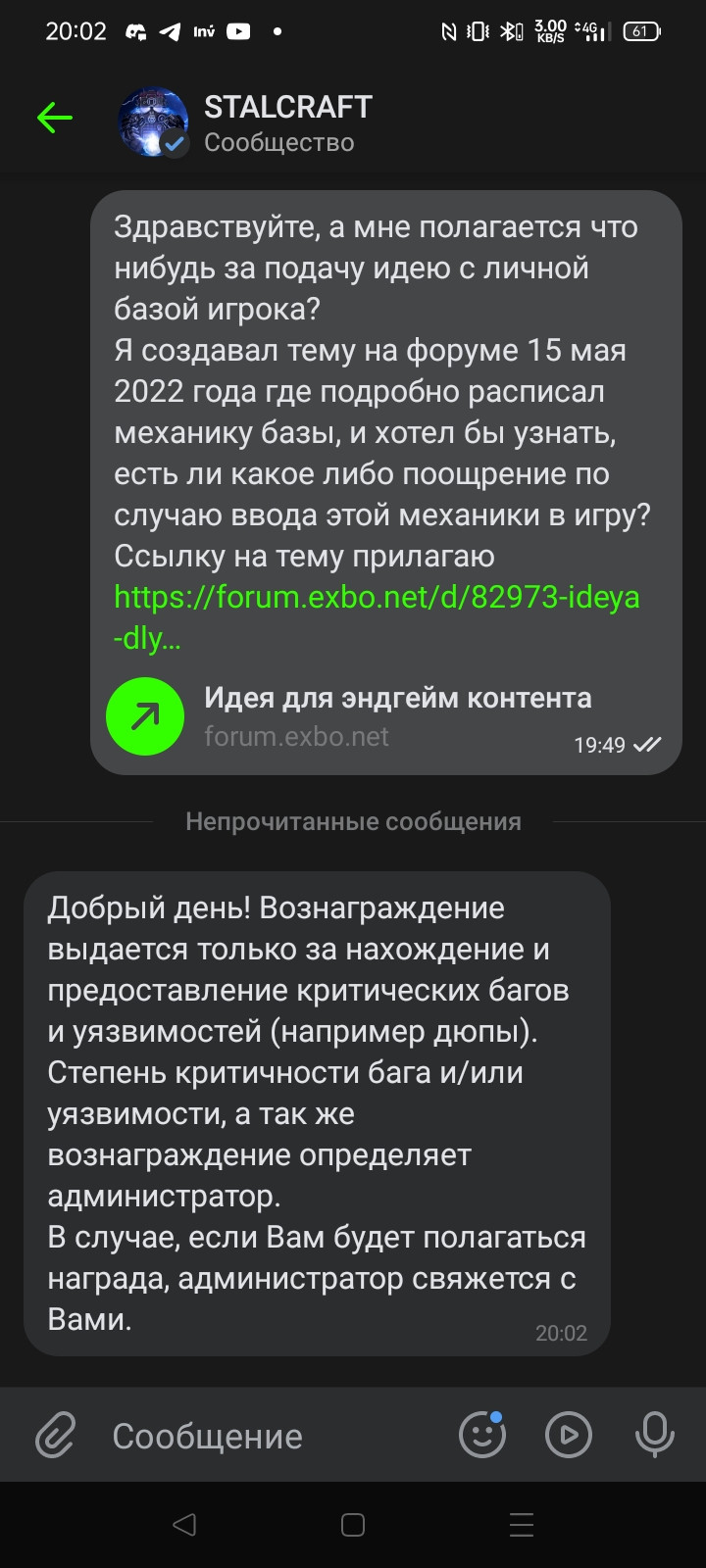Attach a file with the paperclip icon
706x1568 pixels.
pos(56,1436)
